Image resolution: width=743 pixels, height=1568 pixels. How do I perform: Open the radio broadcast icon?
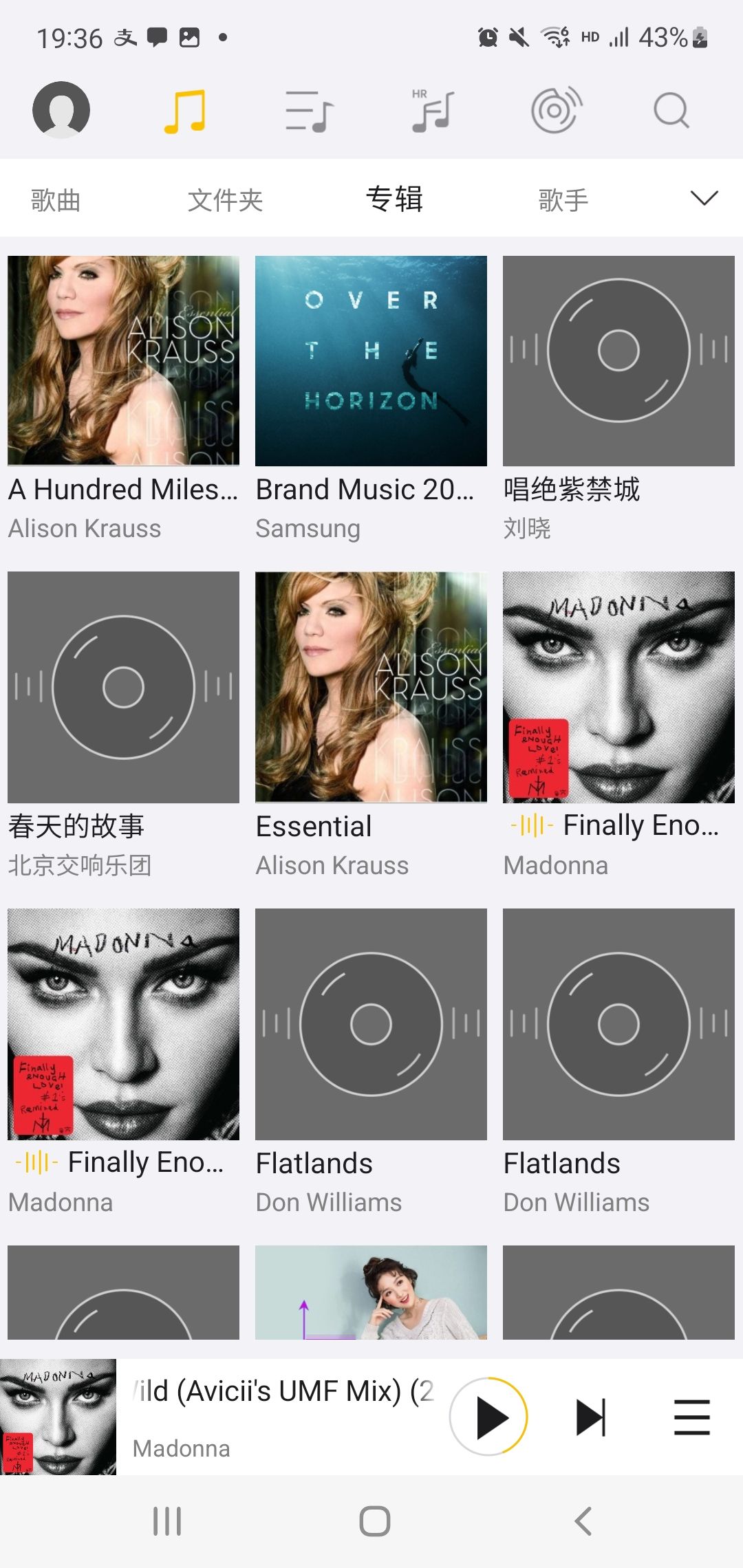tap(556, 110)
